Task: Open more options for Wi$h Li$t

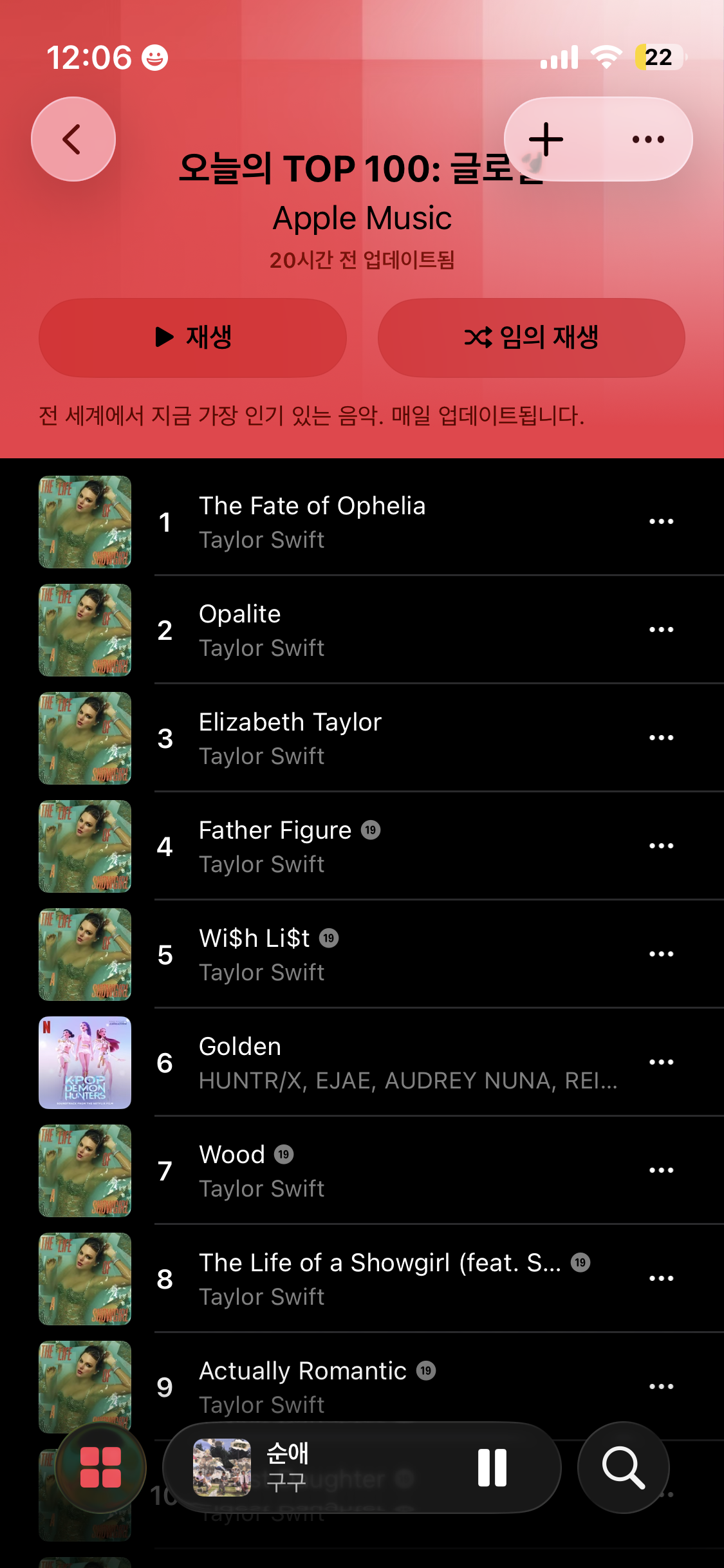Action: tap(661, 954)
